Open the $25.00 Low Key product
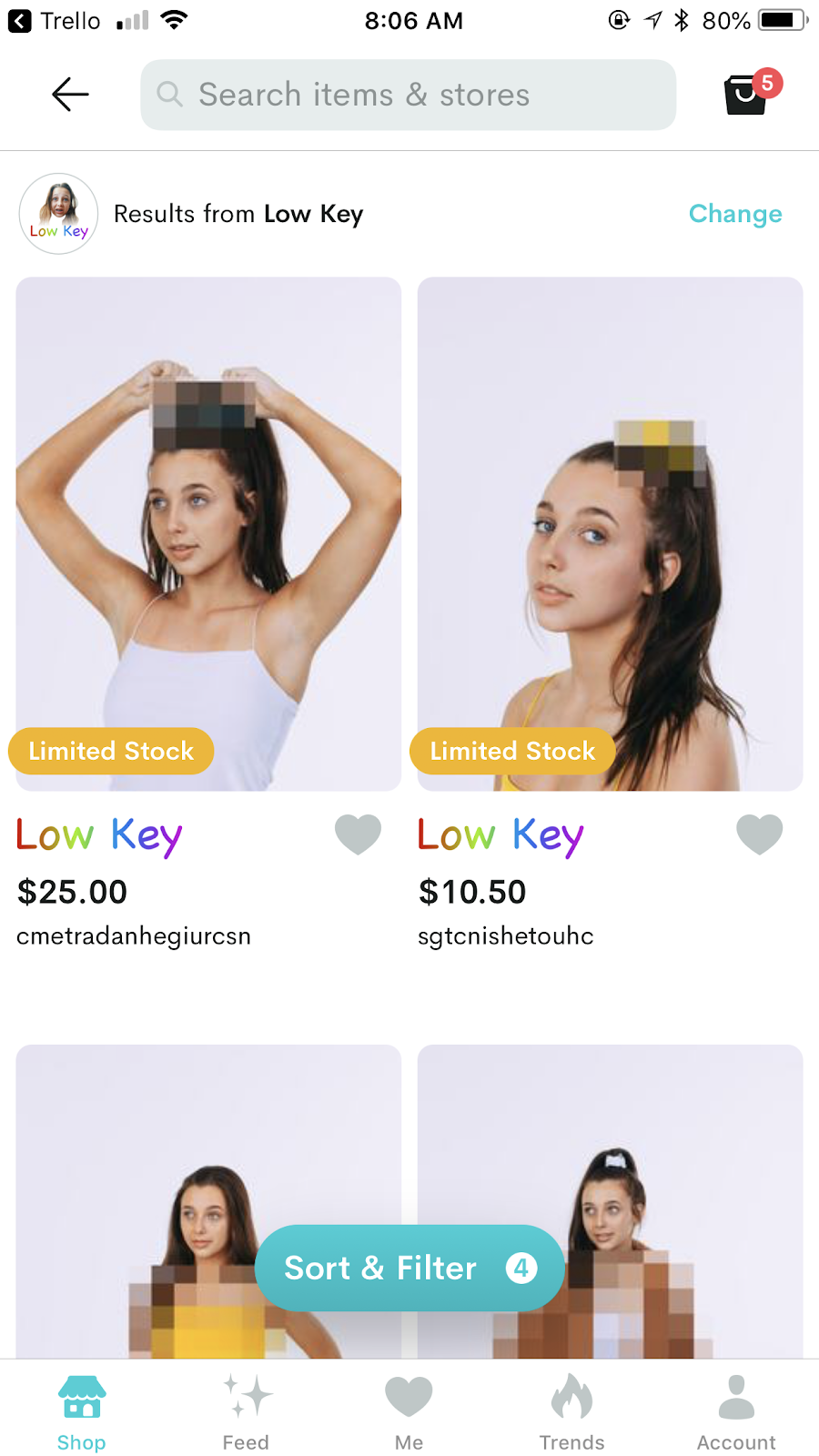The height and width of the screenshot is (1456, 819). tap(208, 533)
